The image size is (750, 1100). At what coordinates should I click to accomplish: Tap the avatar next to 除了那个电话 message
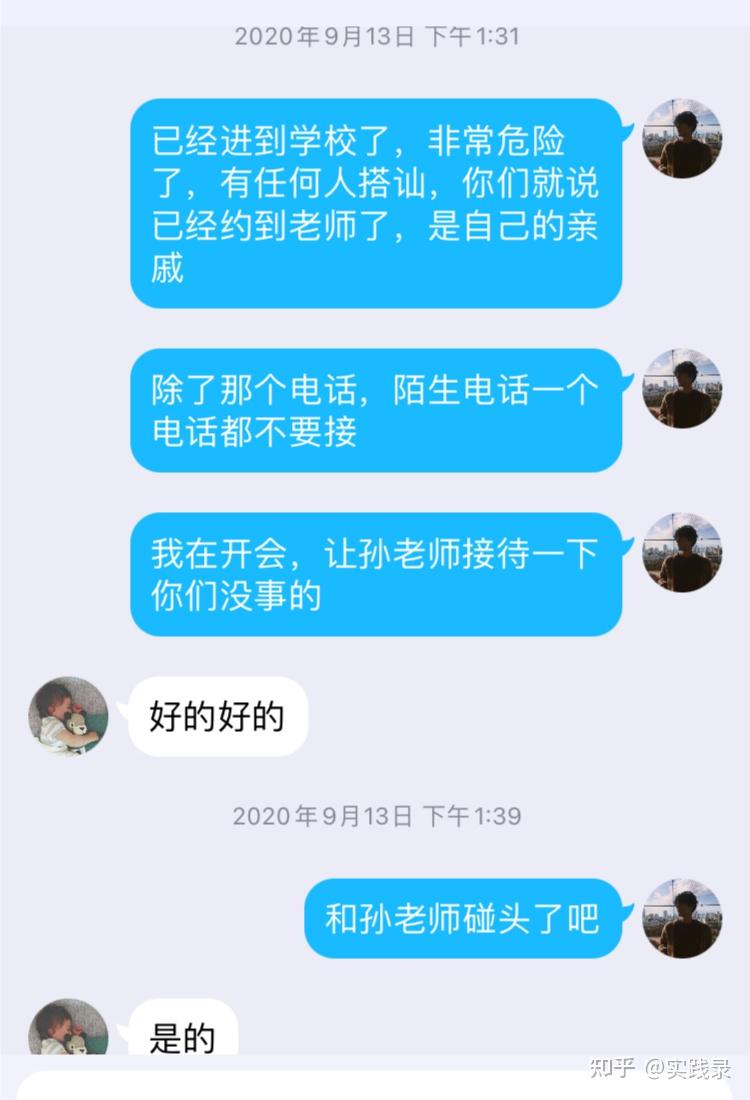682,389
